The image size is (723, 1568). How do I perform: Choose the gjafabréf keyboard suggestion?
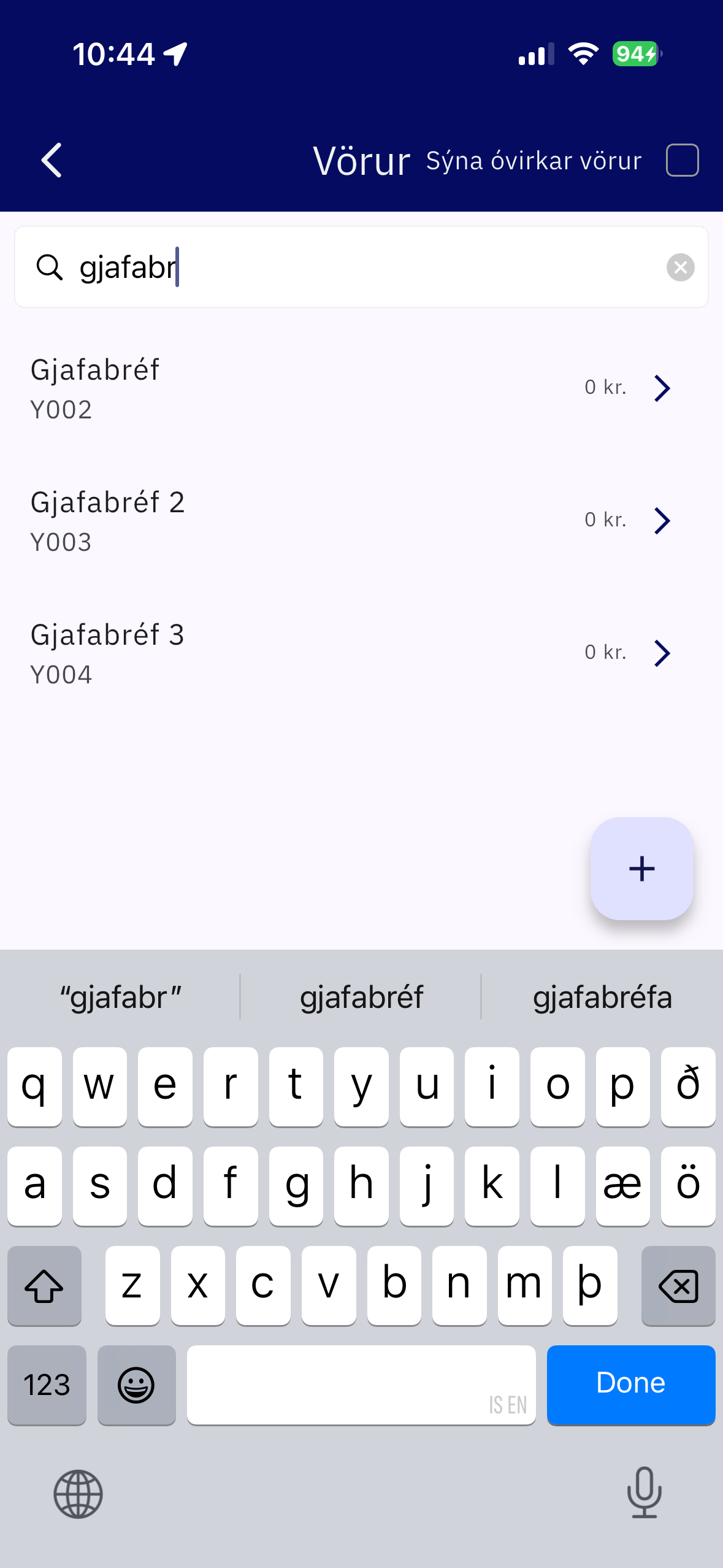[361, 997]
